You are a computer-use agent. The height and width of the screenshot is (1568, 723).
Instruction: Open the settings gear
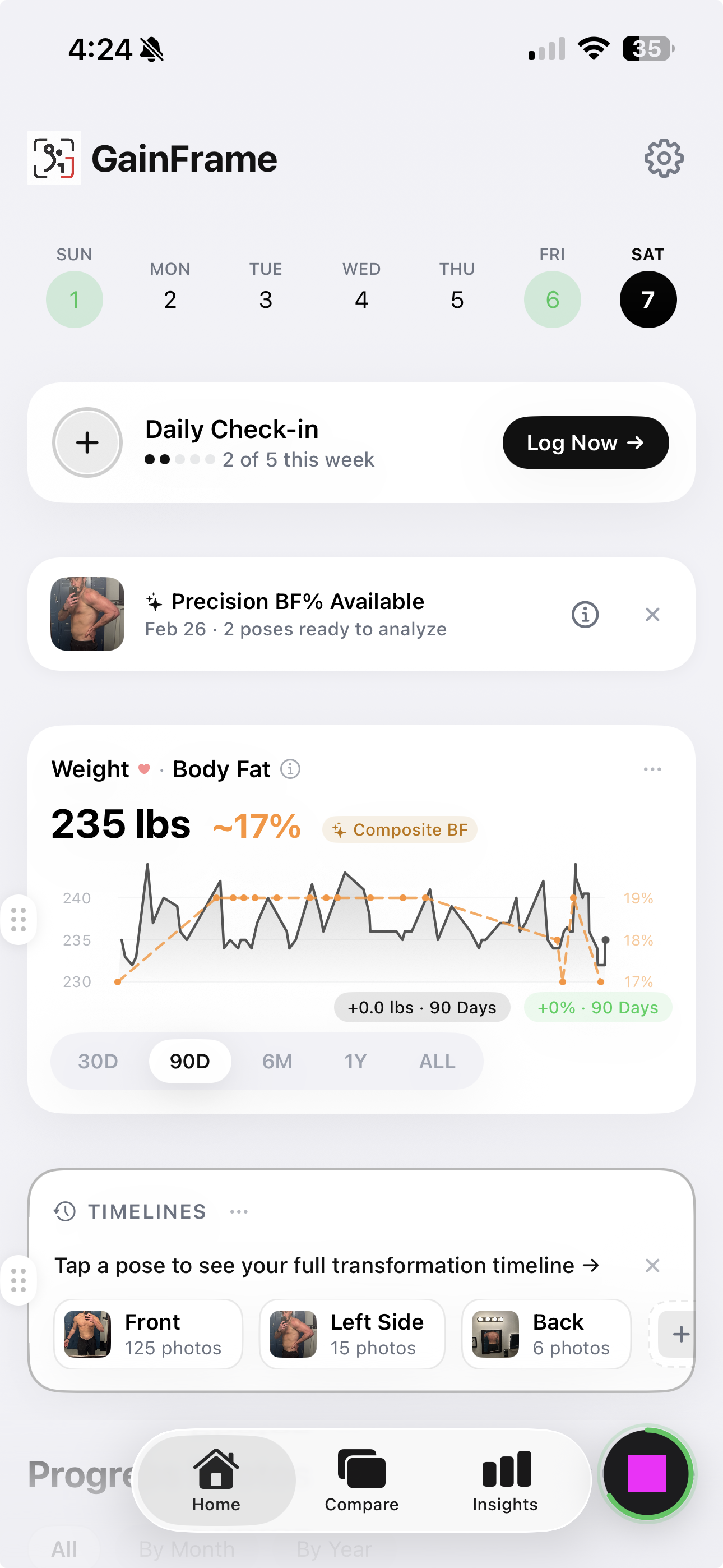click(x=662, y=158)
